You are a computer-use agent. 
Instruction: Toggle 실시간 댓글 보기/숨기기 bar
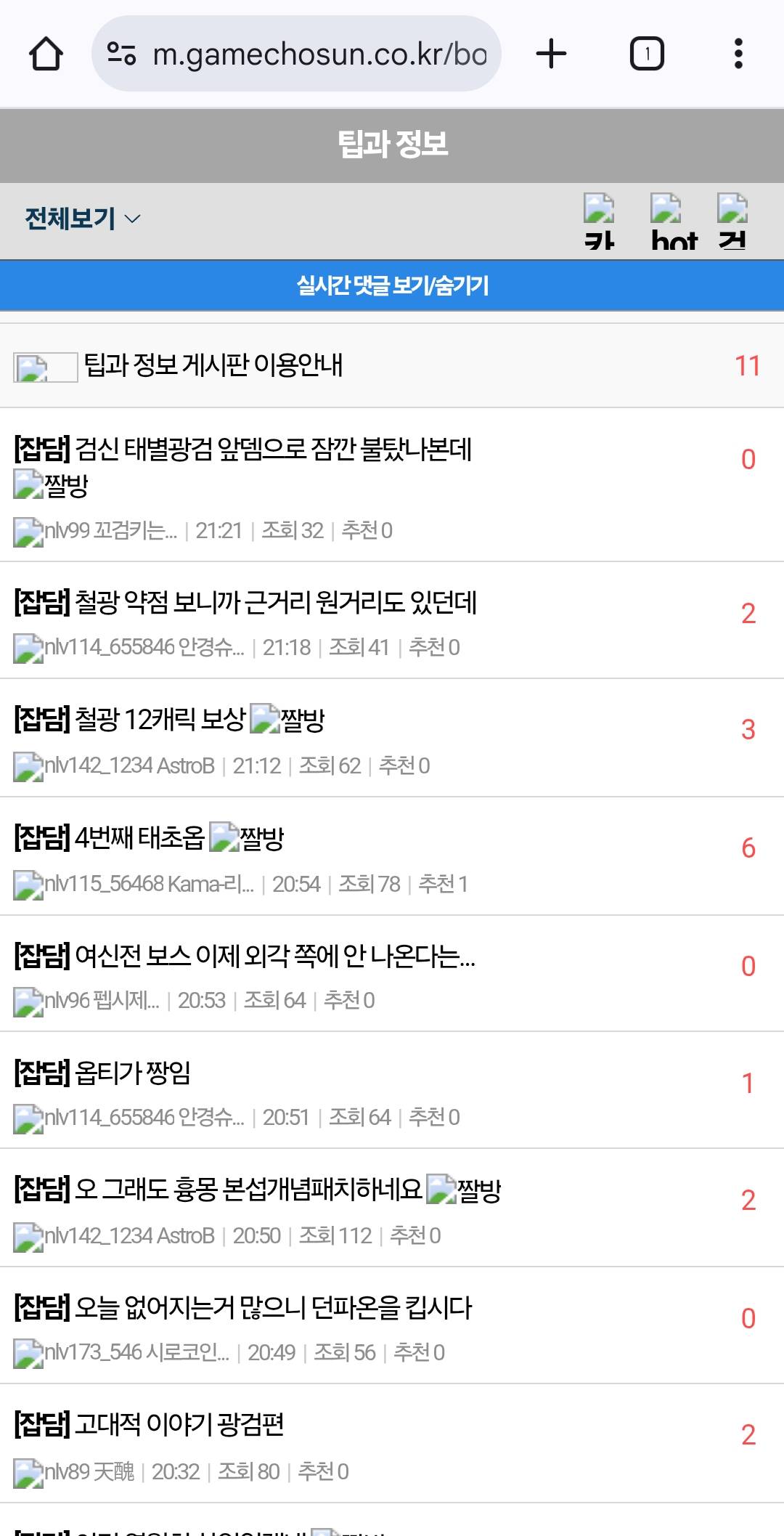click(392, 285)
